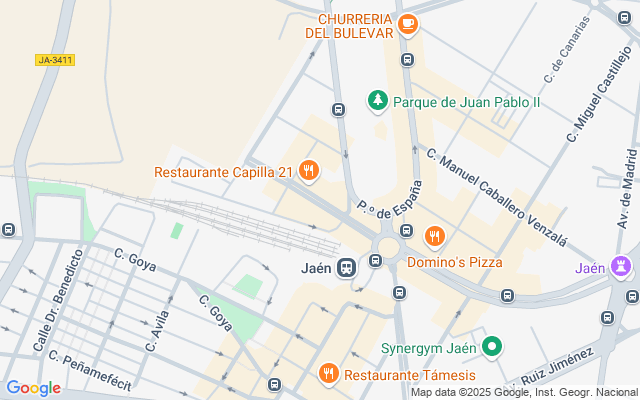Select the Jaén train station marker

click(347, 268)
